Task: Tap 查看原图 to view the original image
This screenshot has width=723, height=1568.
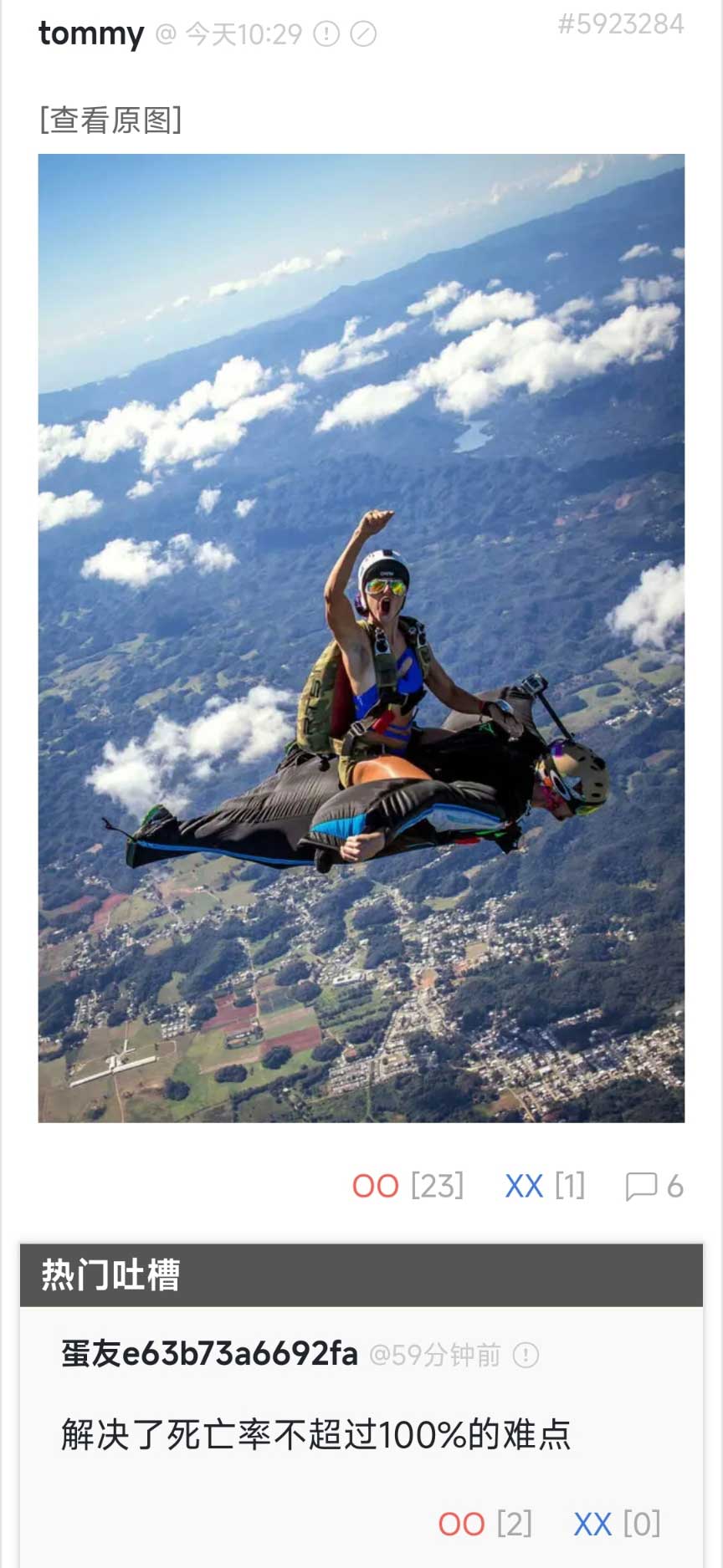Action: coord(110,120)
